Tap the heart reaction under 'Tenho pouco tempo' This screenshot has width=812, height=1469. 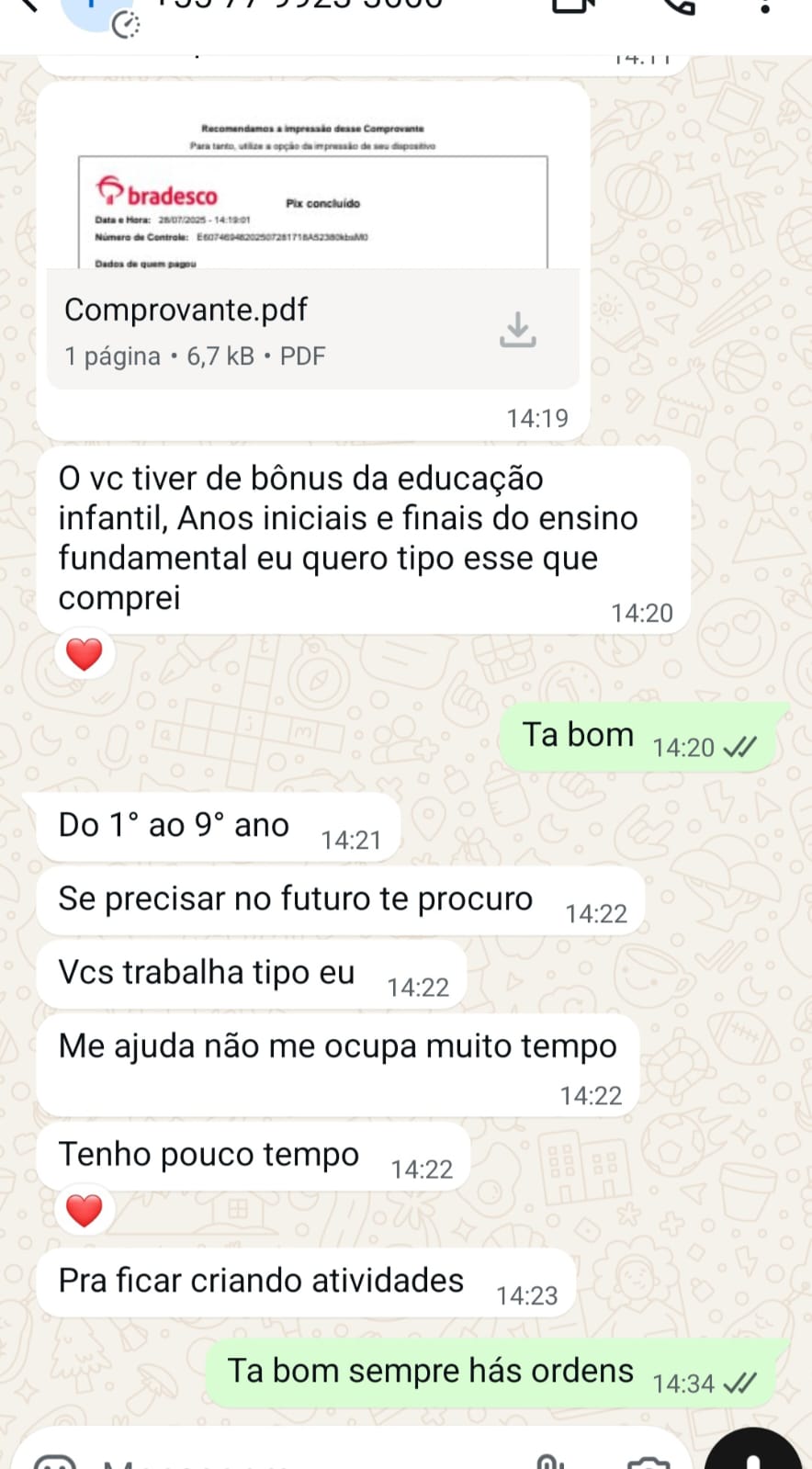coord(84,1210)
